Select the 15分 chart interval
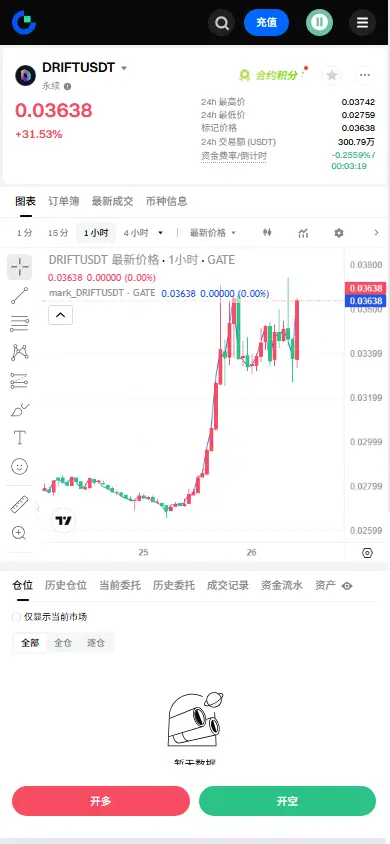390x844 pixels. click(x=58, y=233)
